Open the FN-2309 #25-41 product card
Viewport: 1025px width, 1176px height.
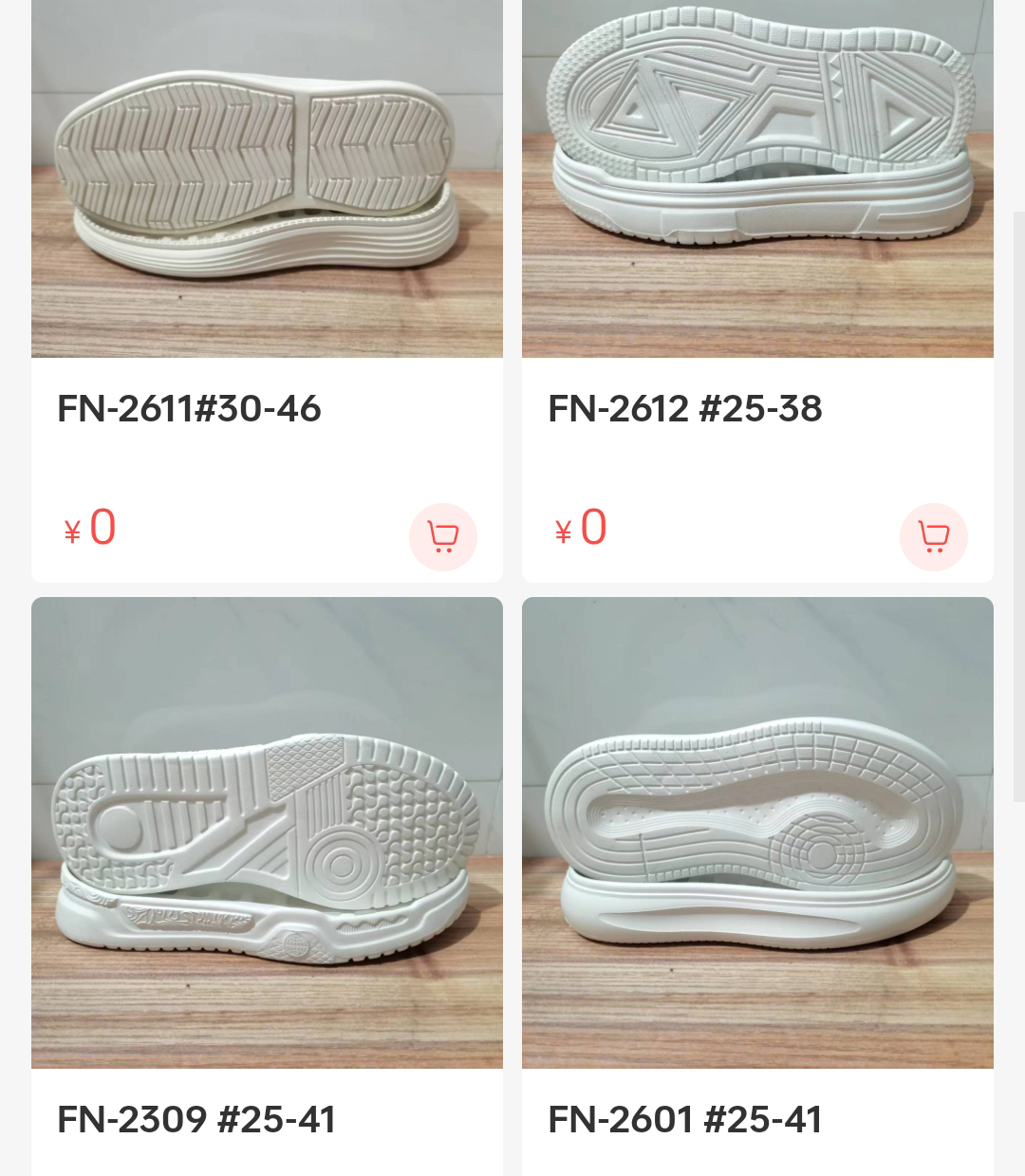coord(267,832)
